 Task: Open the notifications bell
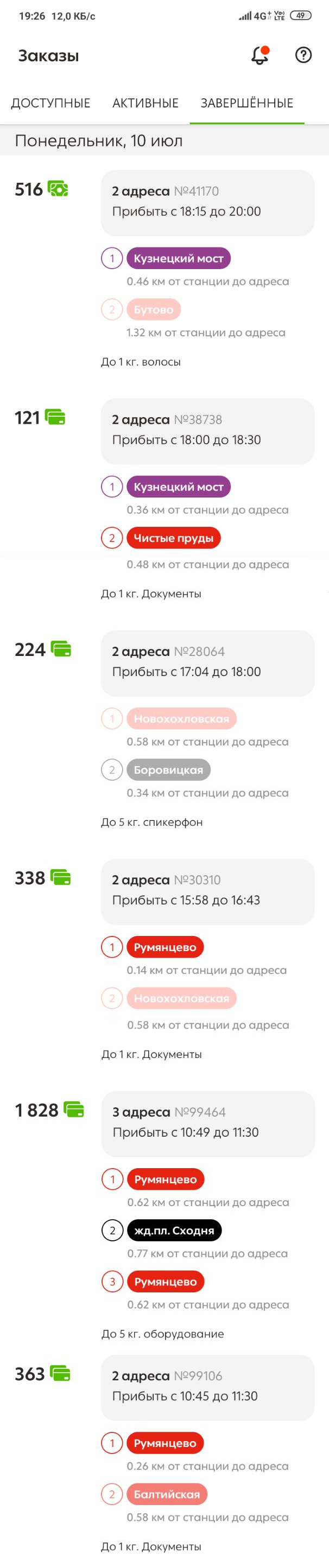click(260, 55)
